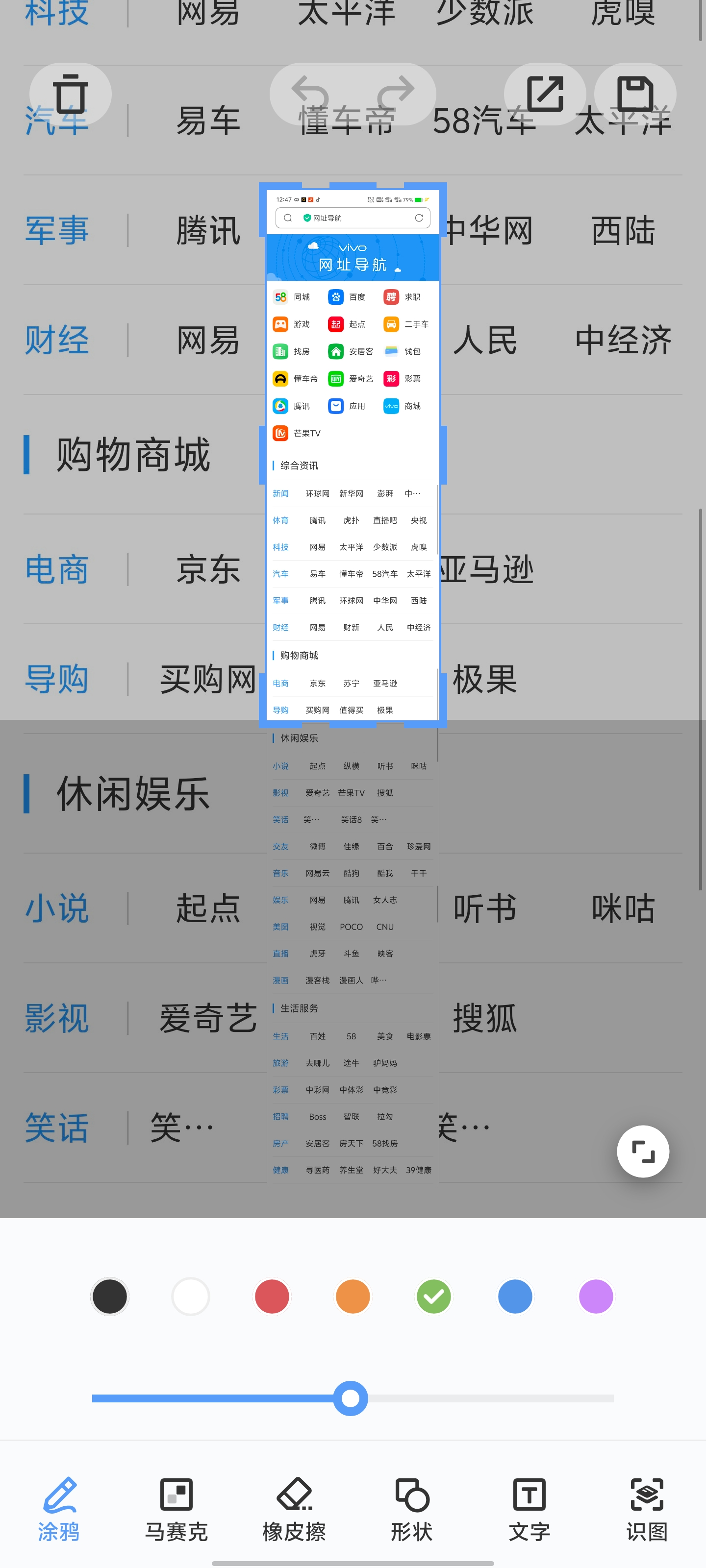Choose the blue color swatch
This screenshot has height=1568, width=706.
[x=515, y=1297]
